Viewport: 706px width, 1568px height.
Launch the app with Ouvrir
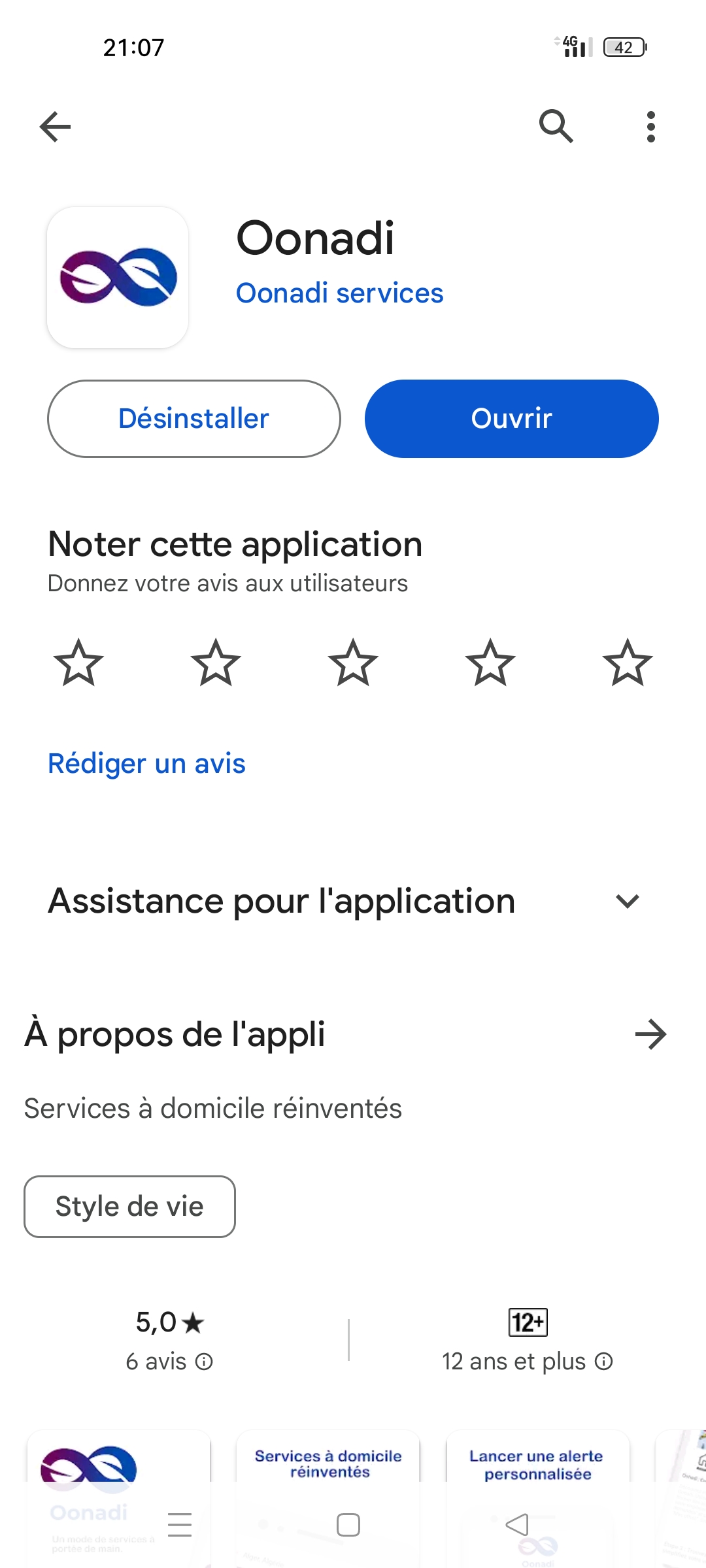point(511,419)
